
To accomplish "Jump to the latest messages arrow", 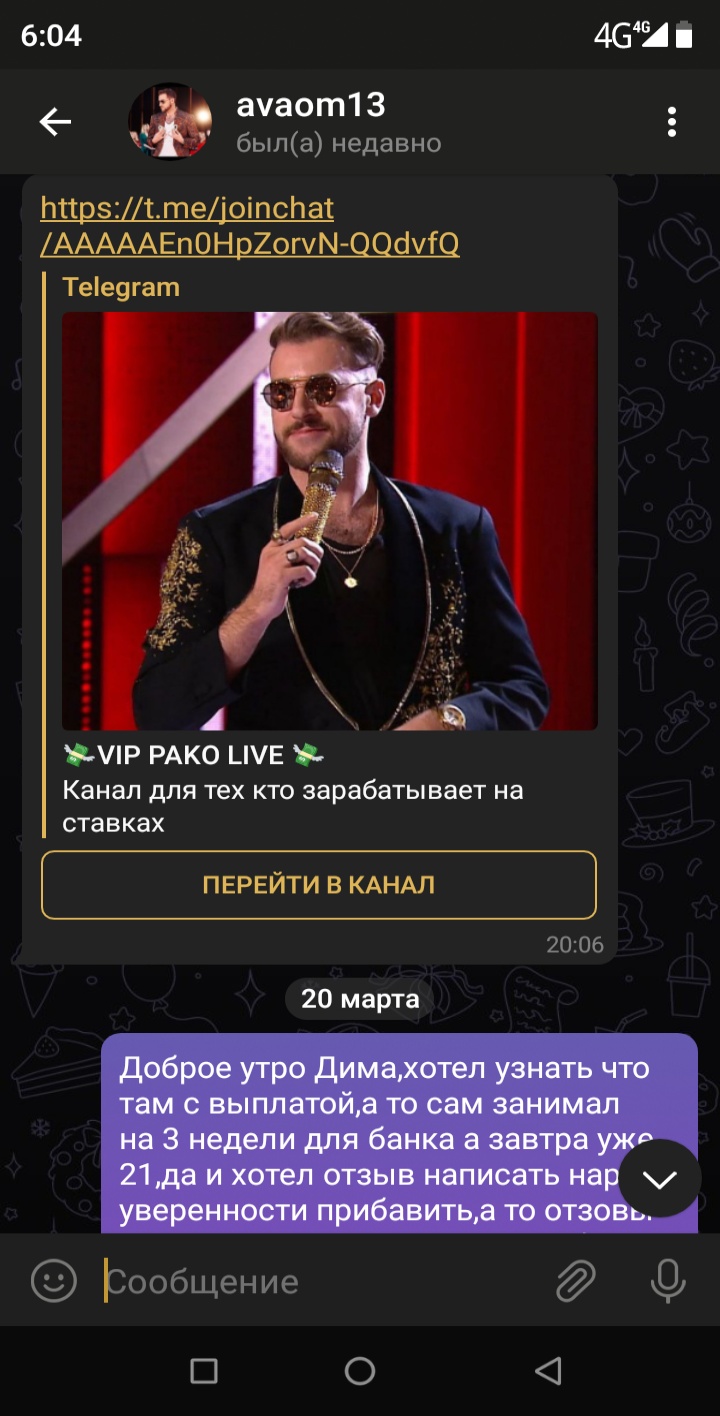I will click(660, 1179).
